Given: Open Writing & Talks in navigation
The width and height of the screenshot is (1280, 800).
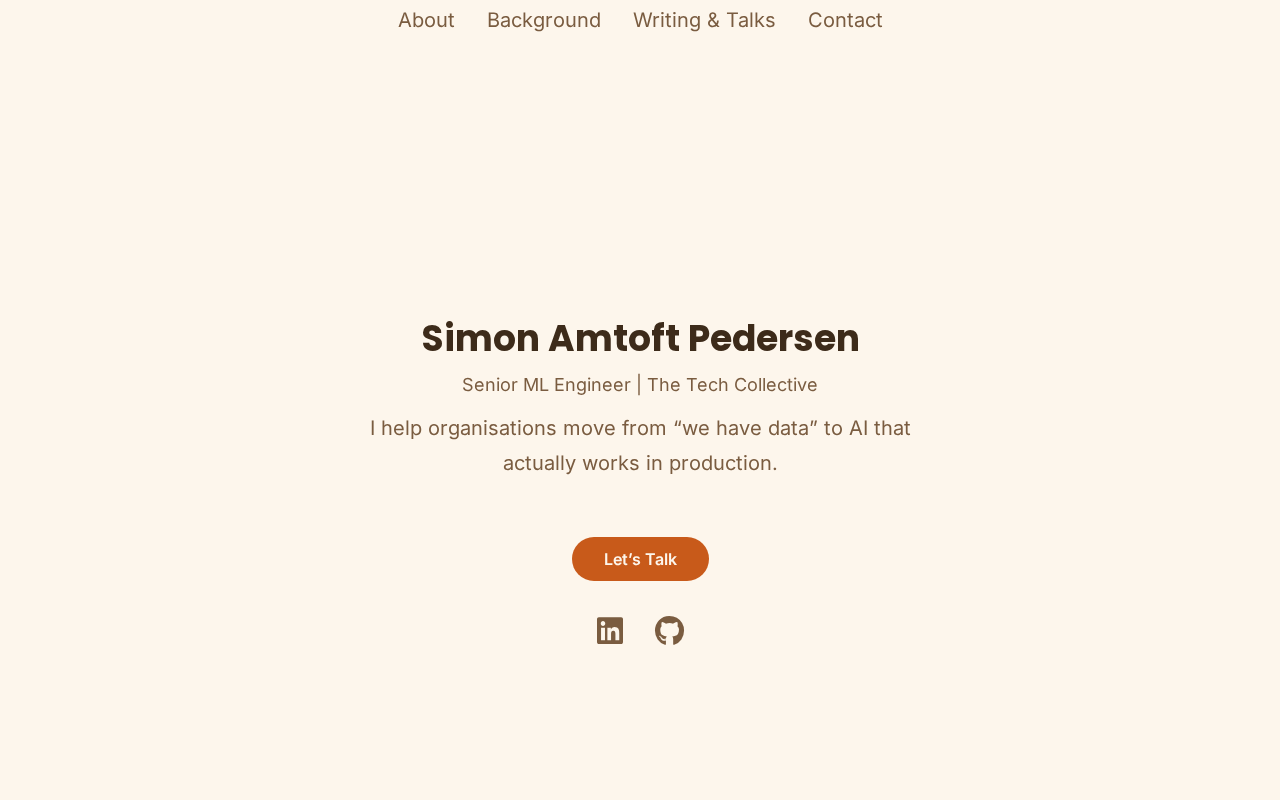Looking at the screenshot, I should coord(704,20).
